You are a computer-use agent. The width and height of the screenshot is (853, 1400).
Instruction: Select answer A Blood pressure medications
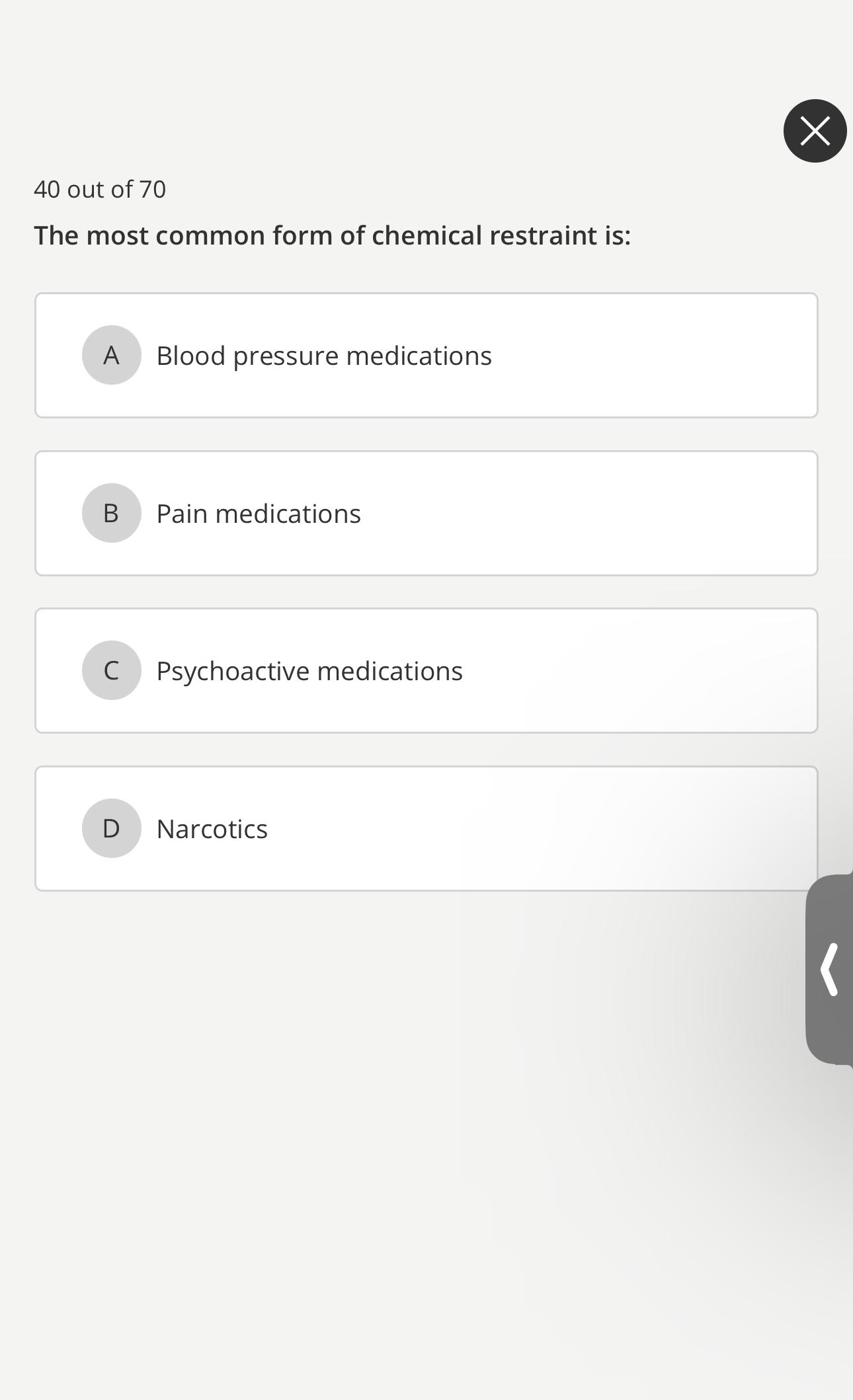point(426,356)
